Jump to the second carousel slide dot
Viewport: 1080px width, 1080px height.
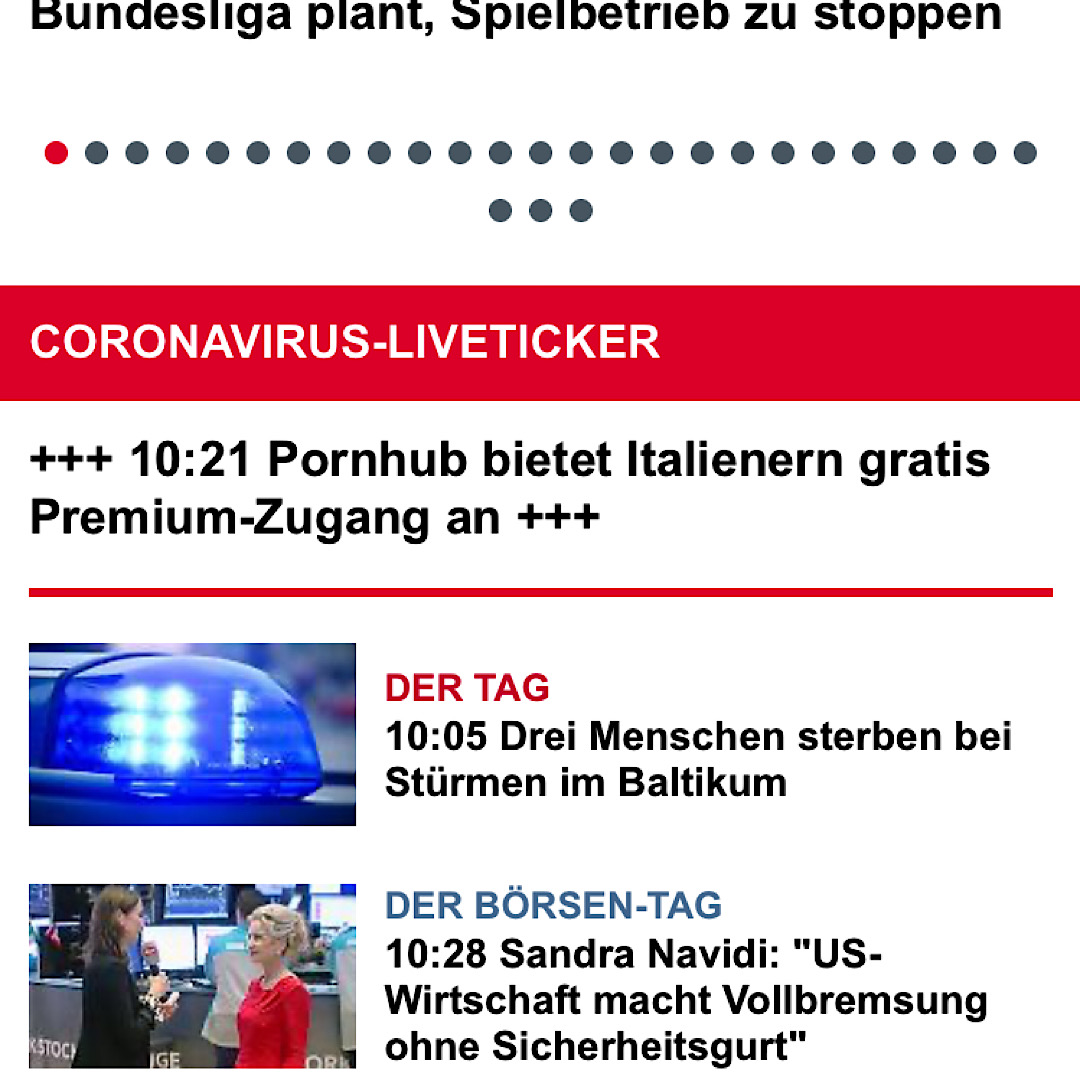96,153
